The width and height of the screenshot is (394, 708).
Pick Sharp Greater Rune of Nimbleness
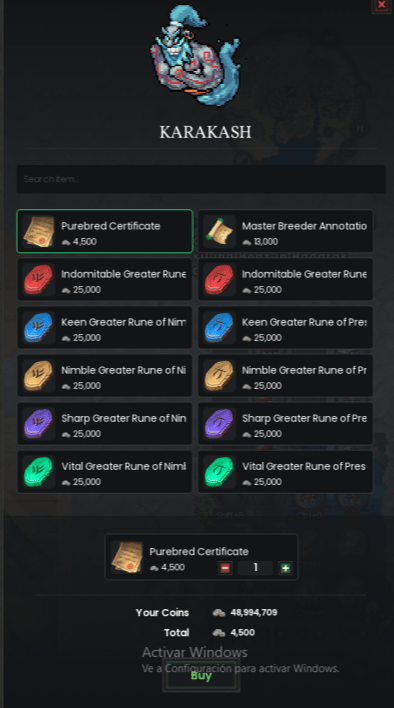point(105,424)
